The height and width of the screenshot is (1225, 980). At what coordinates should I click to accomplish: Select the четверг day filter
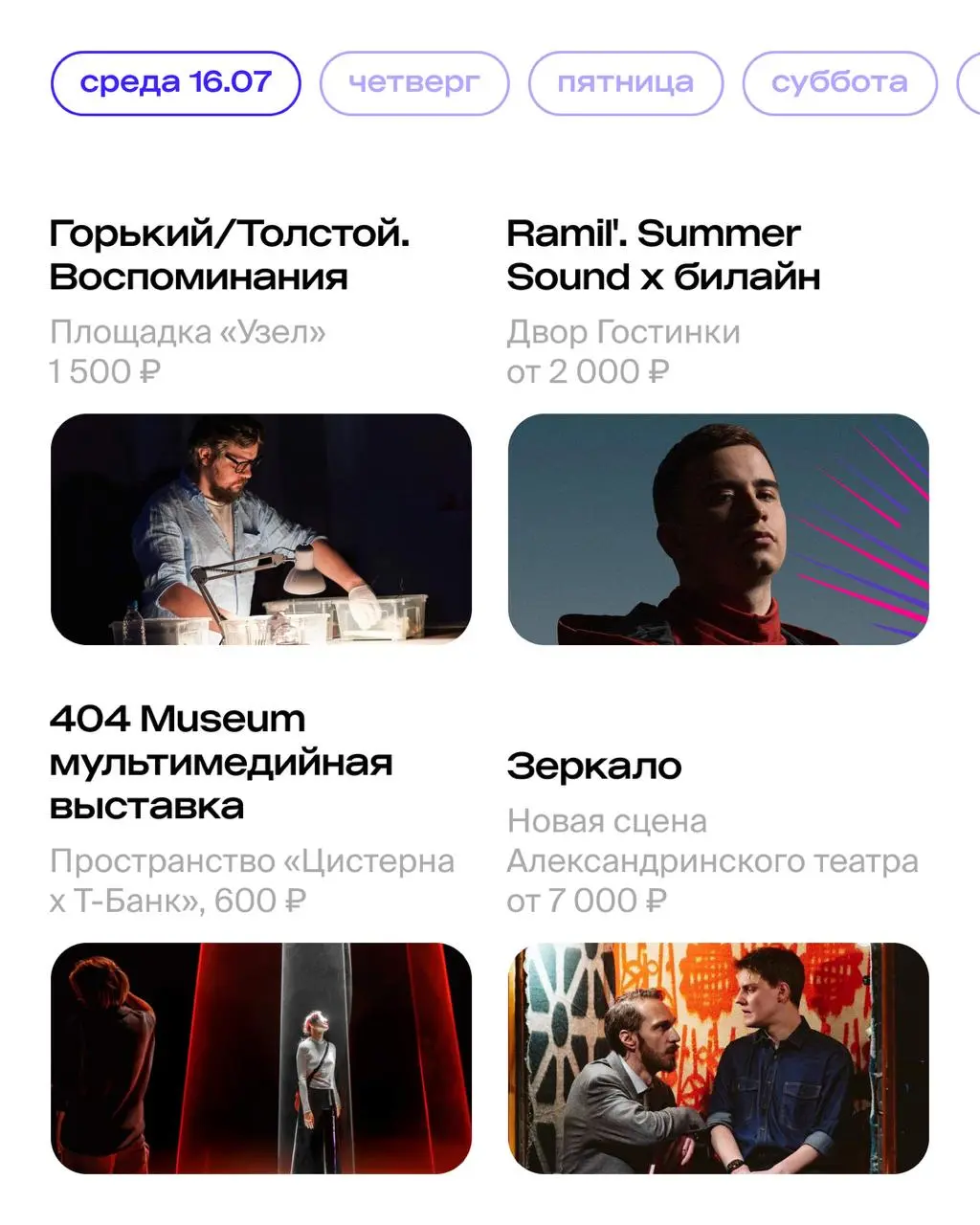click(413, 83)
